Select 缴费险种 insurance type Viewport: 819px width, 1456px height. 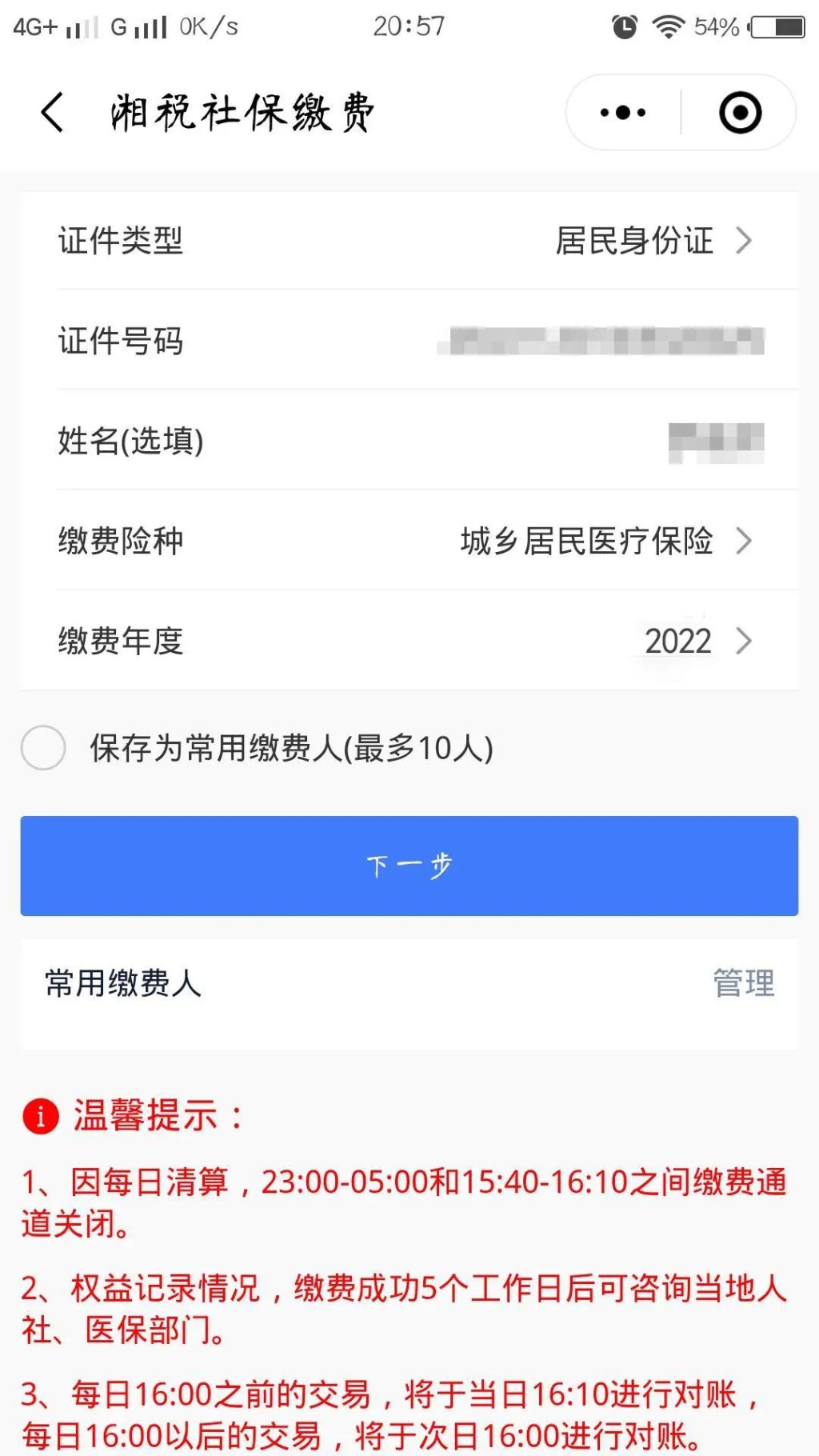point(604,542)
